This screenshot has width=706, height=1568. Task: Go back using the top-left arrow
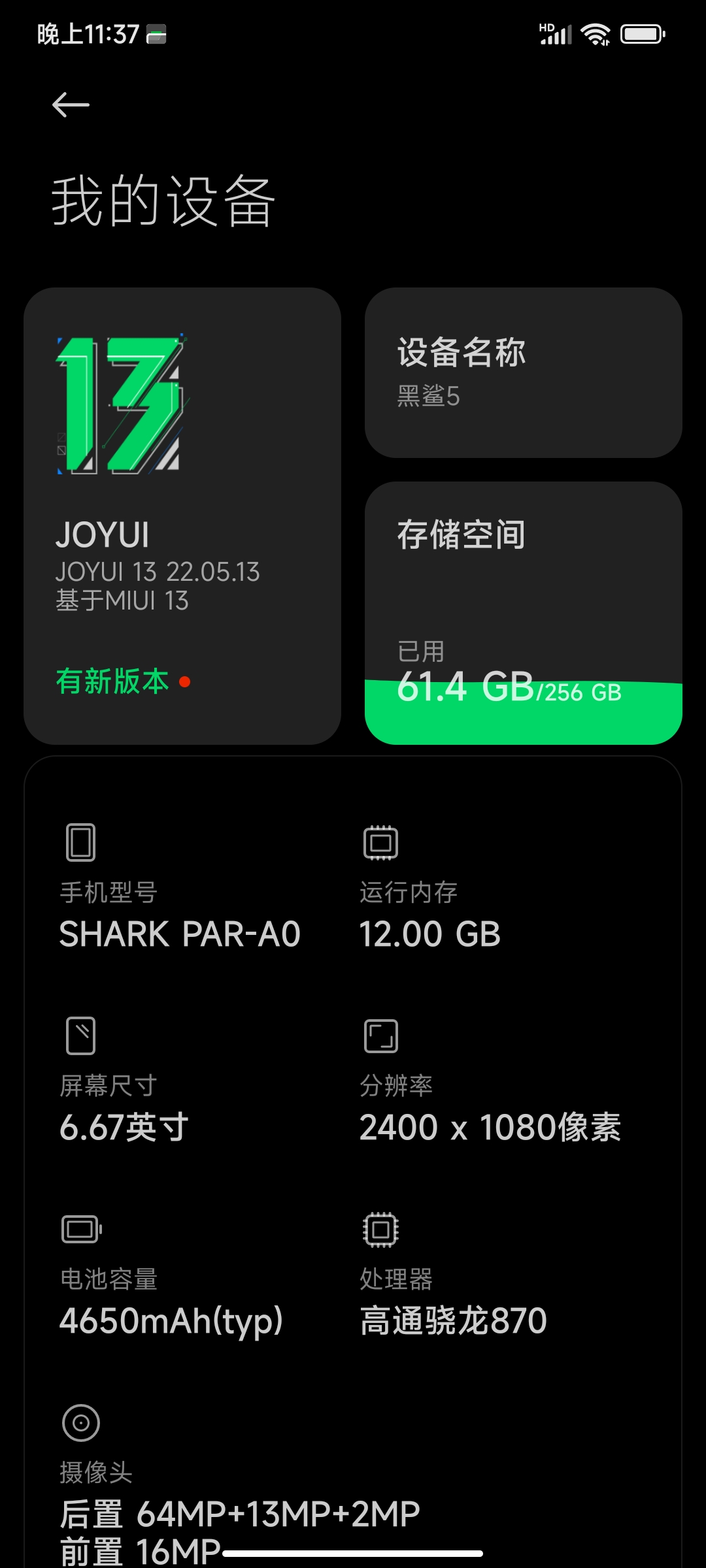pyautogui.click(x=71, y=105)
